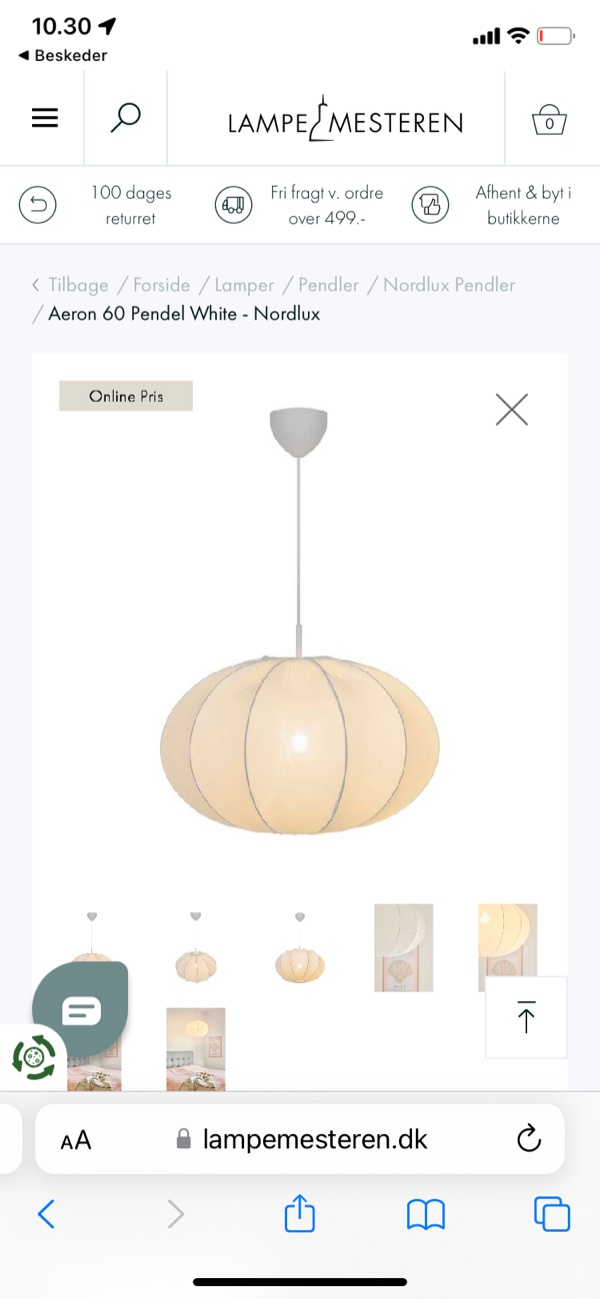Open the AA reader options
Screen dimensions: 600x1299
tap(76, 1140)
